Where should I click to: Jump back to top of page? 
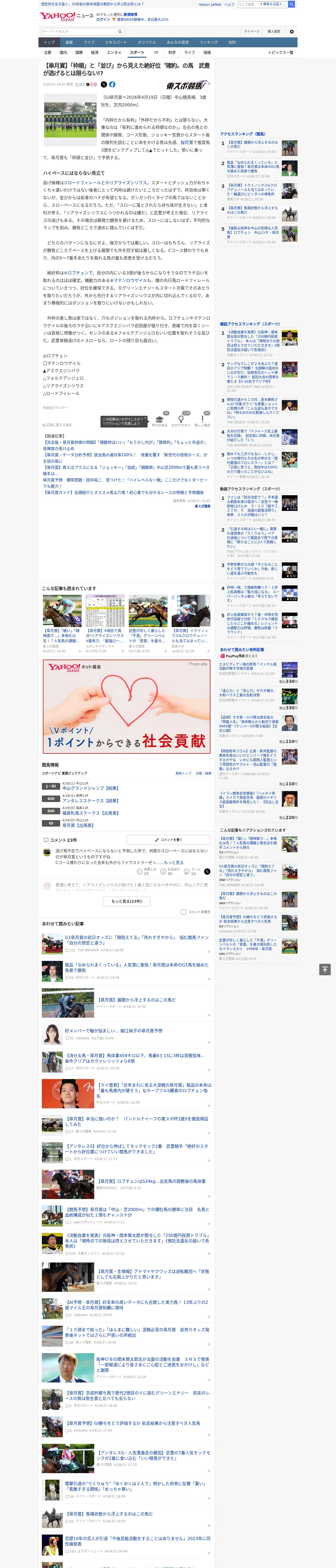tap(324, 970)
